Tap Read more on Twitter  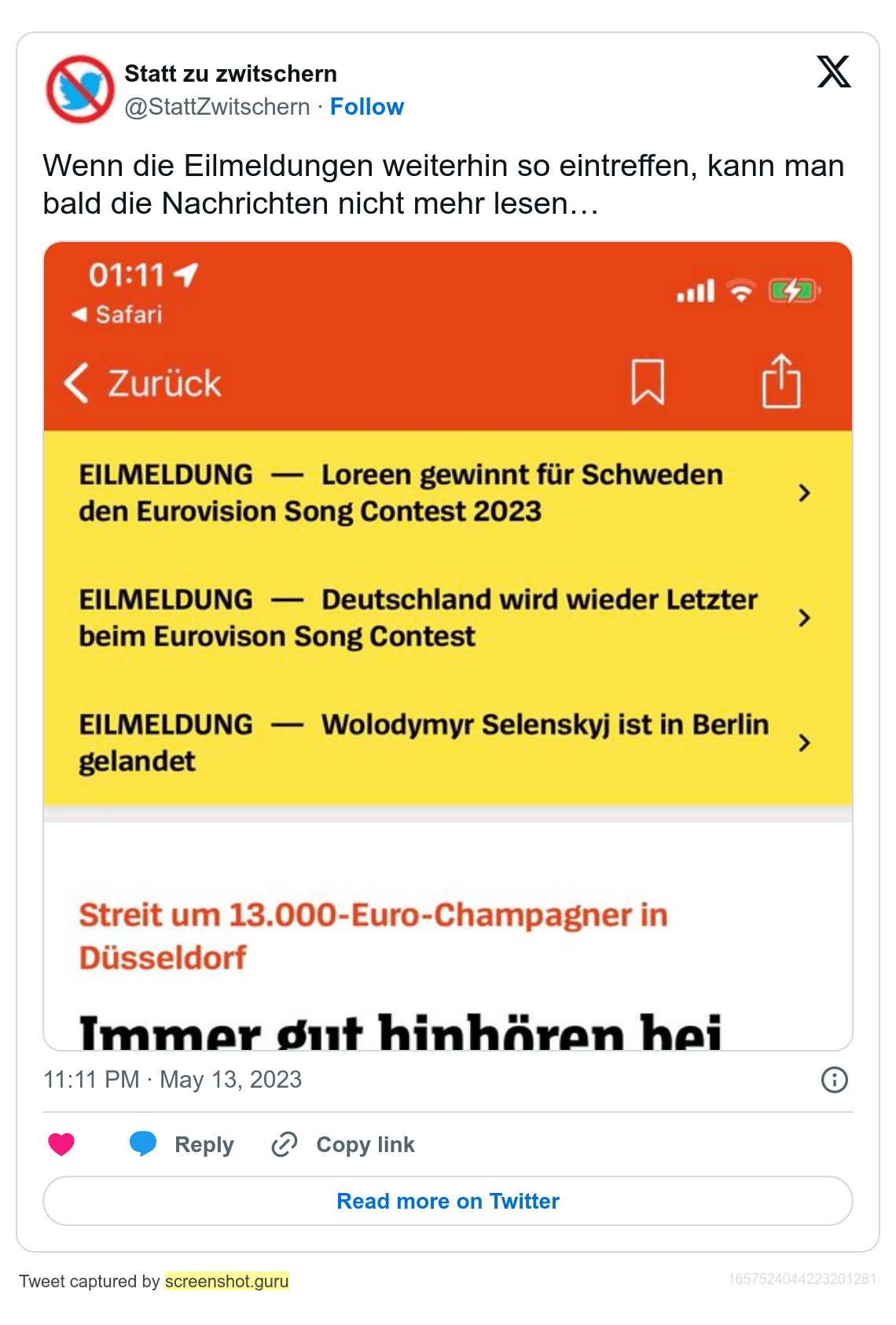(x=447, y=1201)
